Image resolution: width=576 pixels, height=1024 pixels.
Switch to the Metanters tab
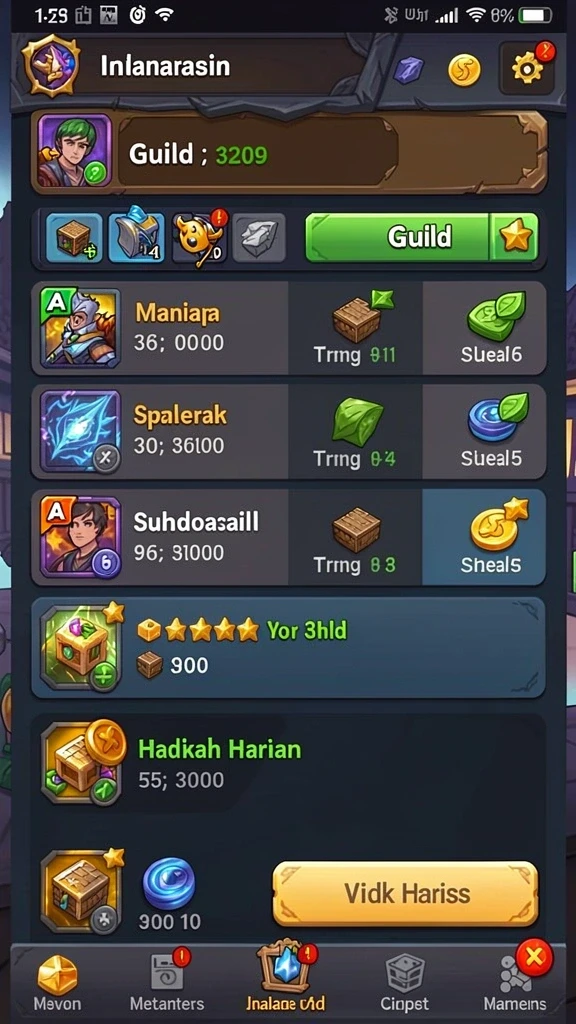(167, 984)
